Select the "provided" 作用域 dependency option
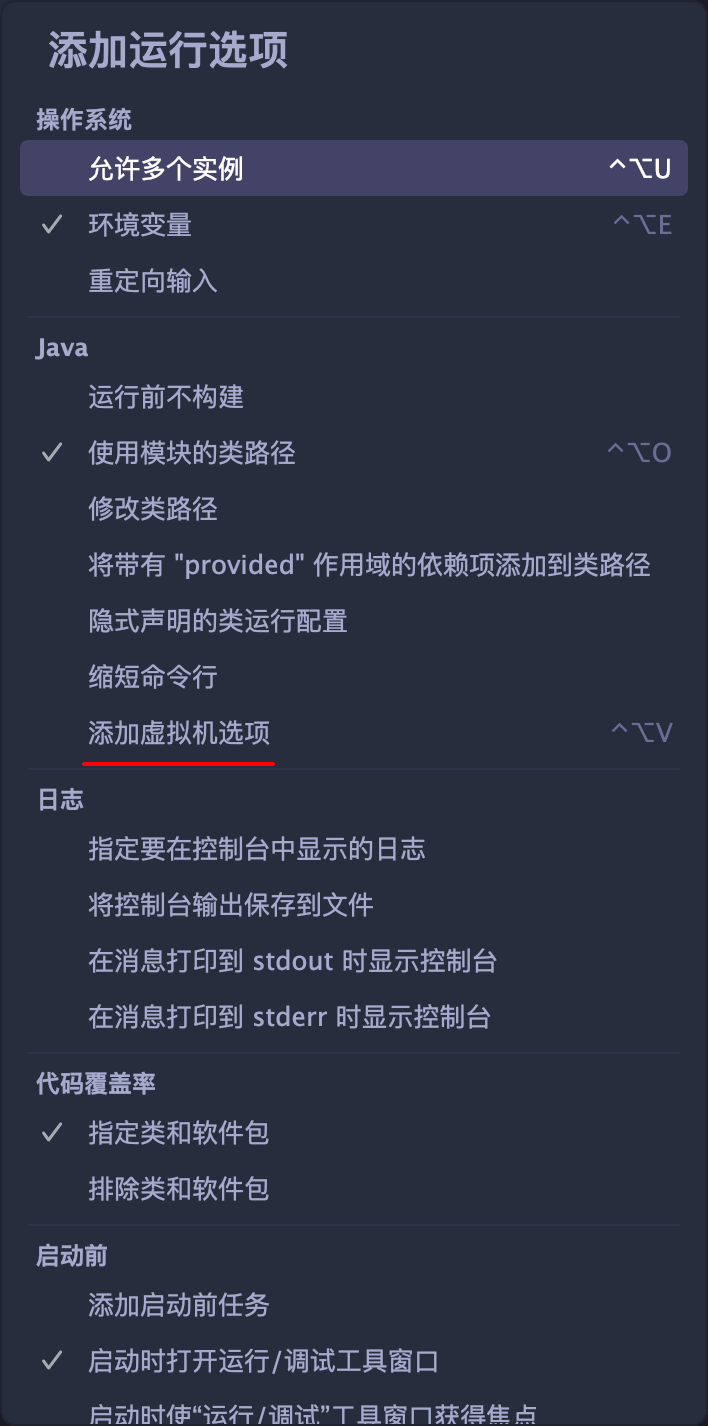The image size is (708, 1426). tap(369, 565)
